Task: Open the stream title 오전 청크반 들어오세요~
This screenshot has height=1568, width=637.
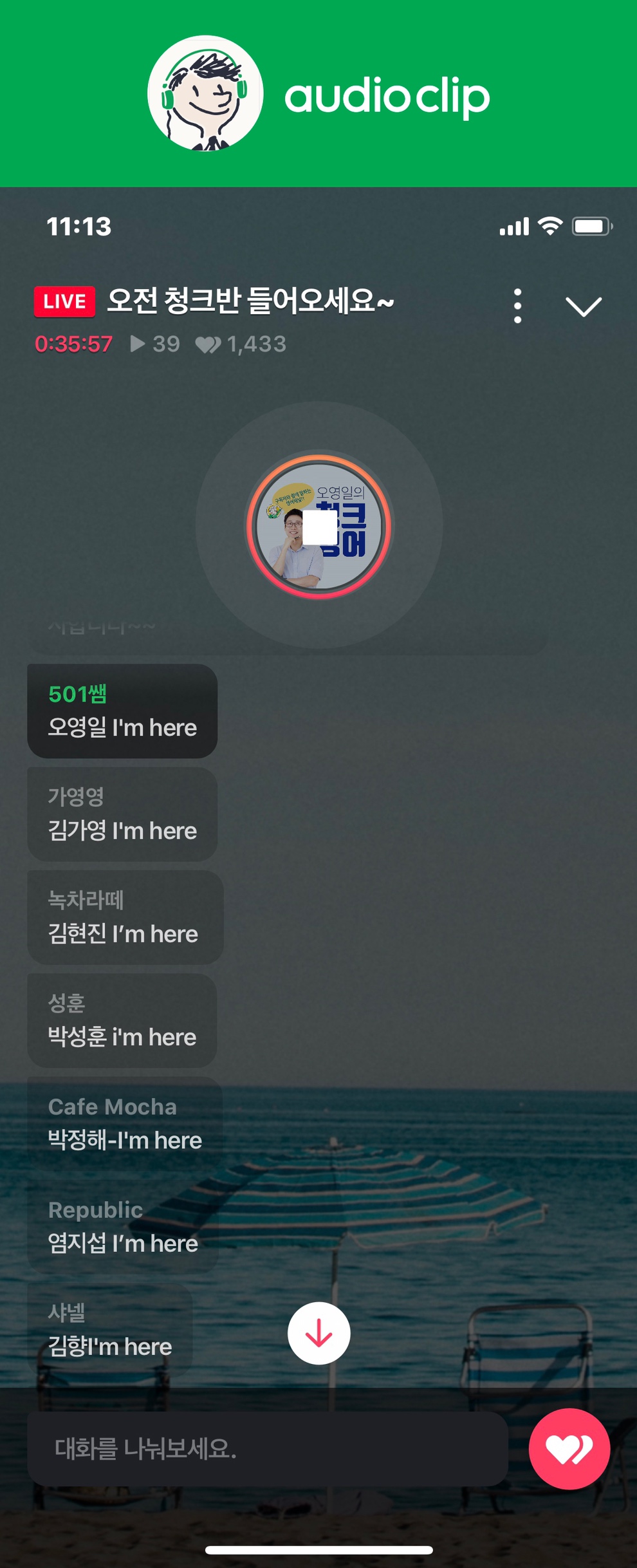Action: (251, 301)
